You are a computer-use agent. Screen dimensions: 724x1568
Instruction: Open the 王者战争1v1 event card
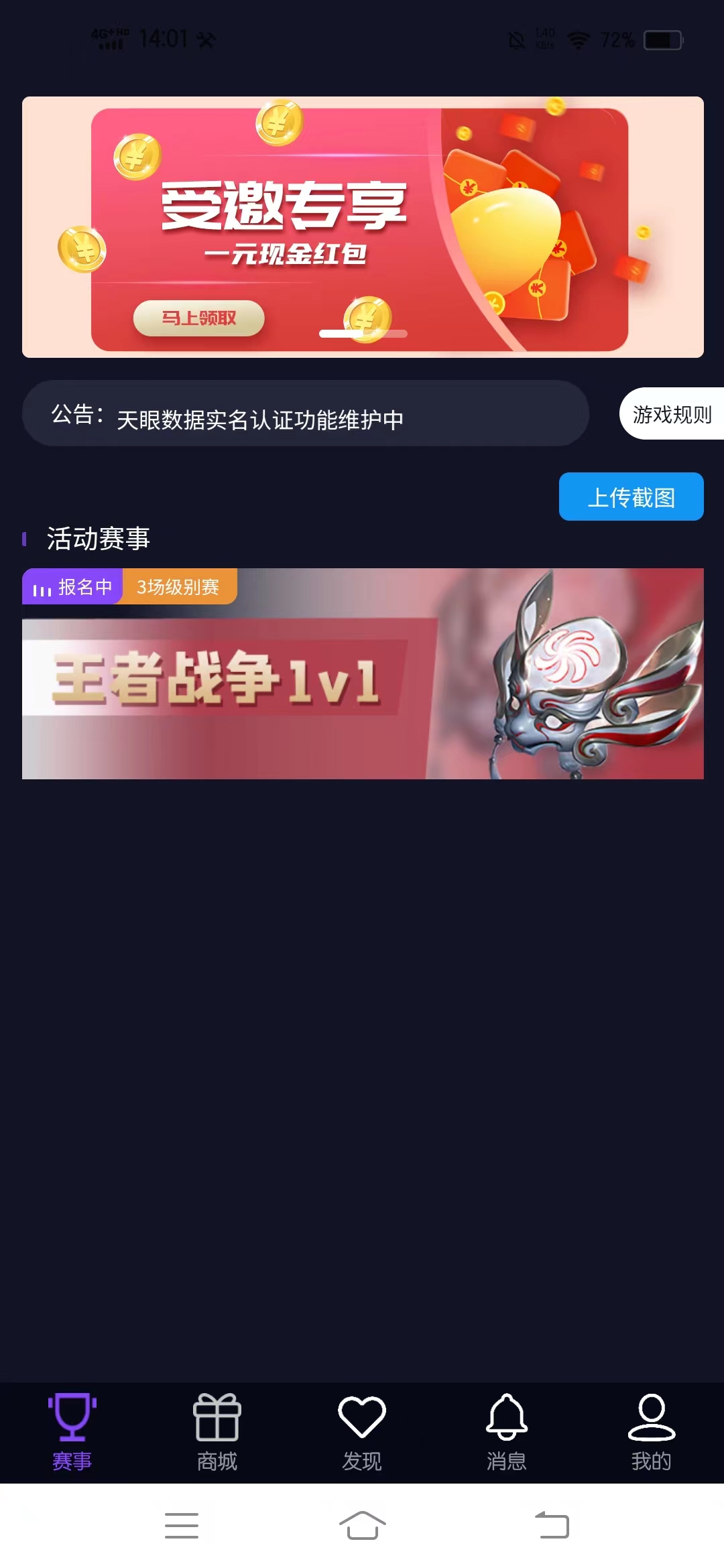[362, 674]
